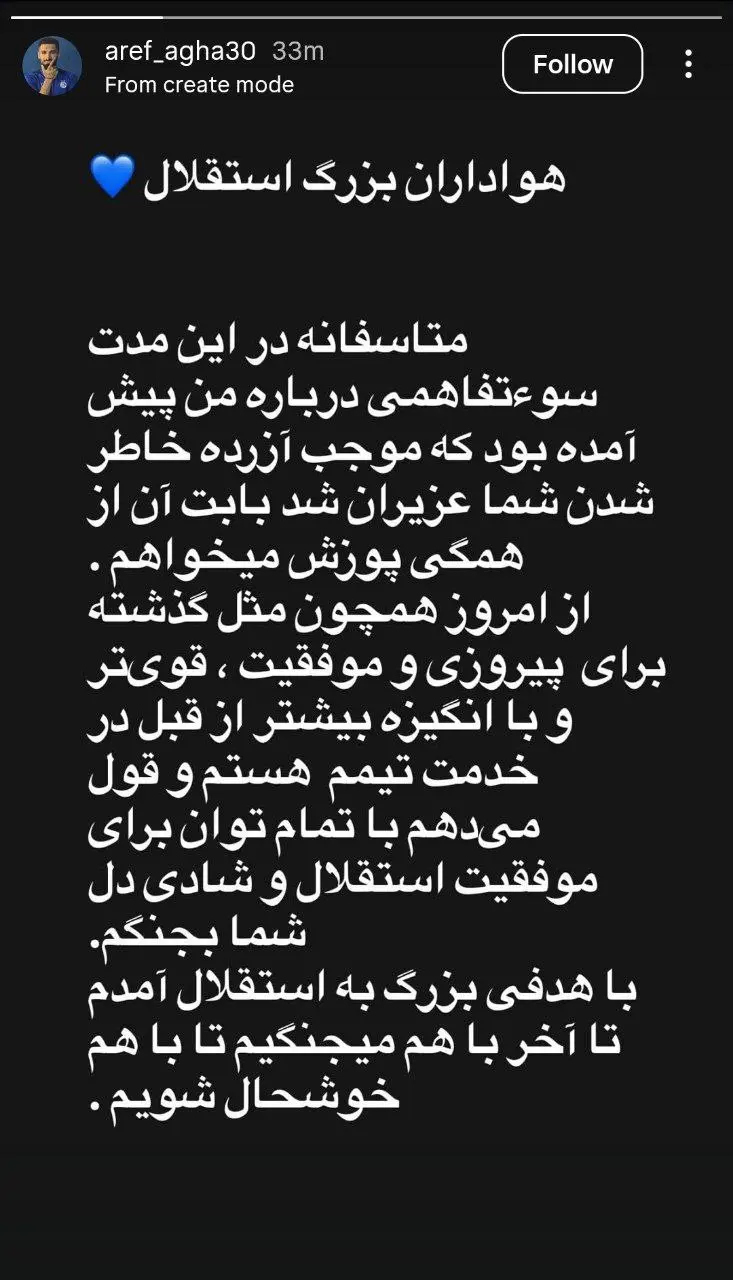The height and width of the screenshot is (1280, 733).
Task: Click the Follow button
Action: click(572, 63)
